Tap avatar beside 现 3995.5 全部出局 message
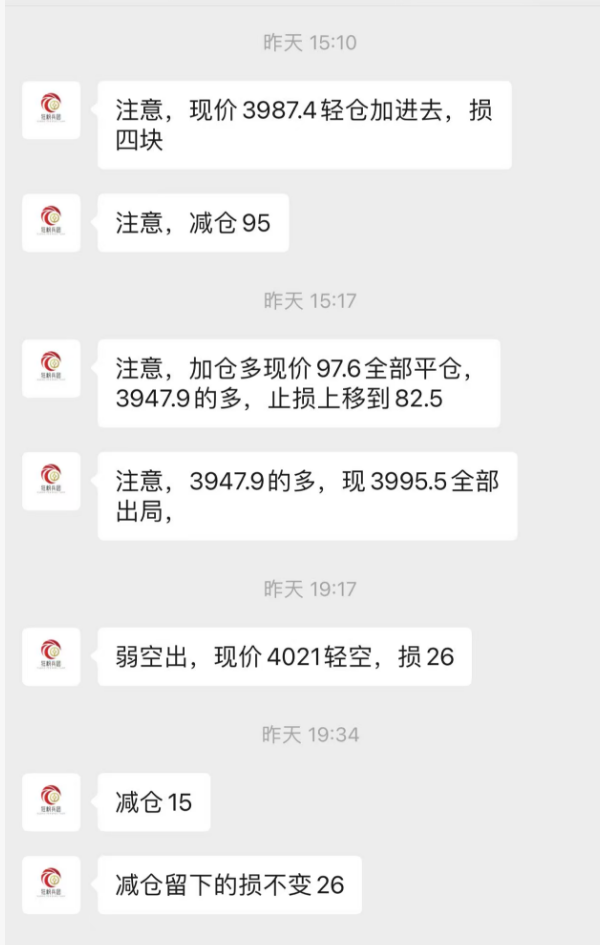Image resolution: width=600 pixels, height=945 pixels. (51, 481)
